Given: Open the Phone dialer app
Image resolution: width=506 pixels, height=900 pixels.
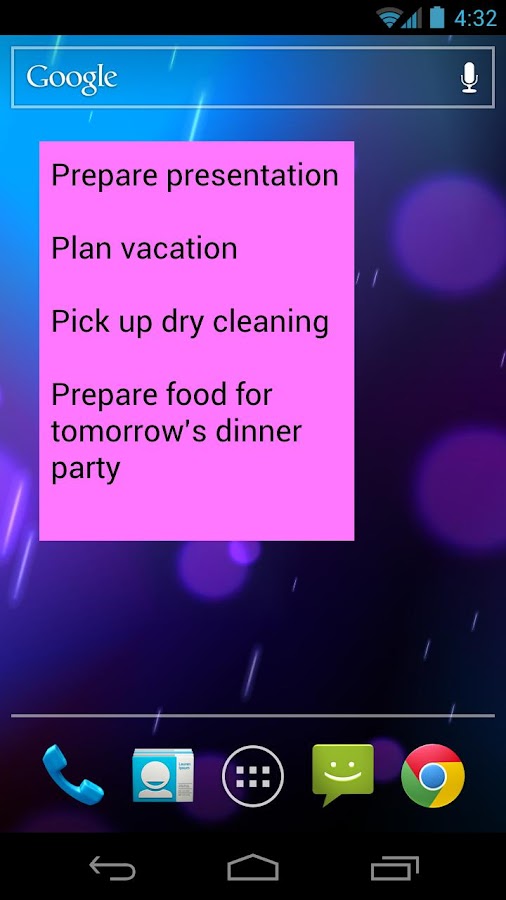Looking at the screenshot, I should coord(73,775).
